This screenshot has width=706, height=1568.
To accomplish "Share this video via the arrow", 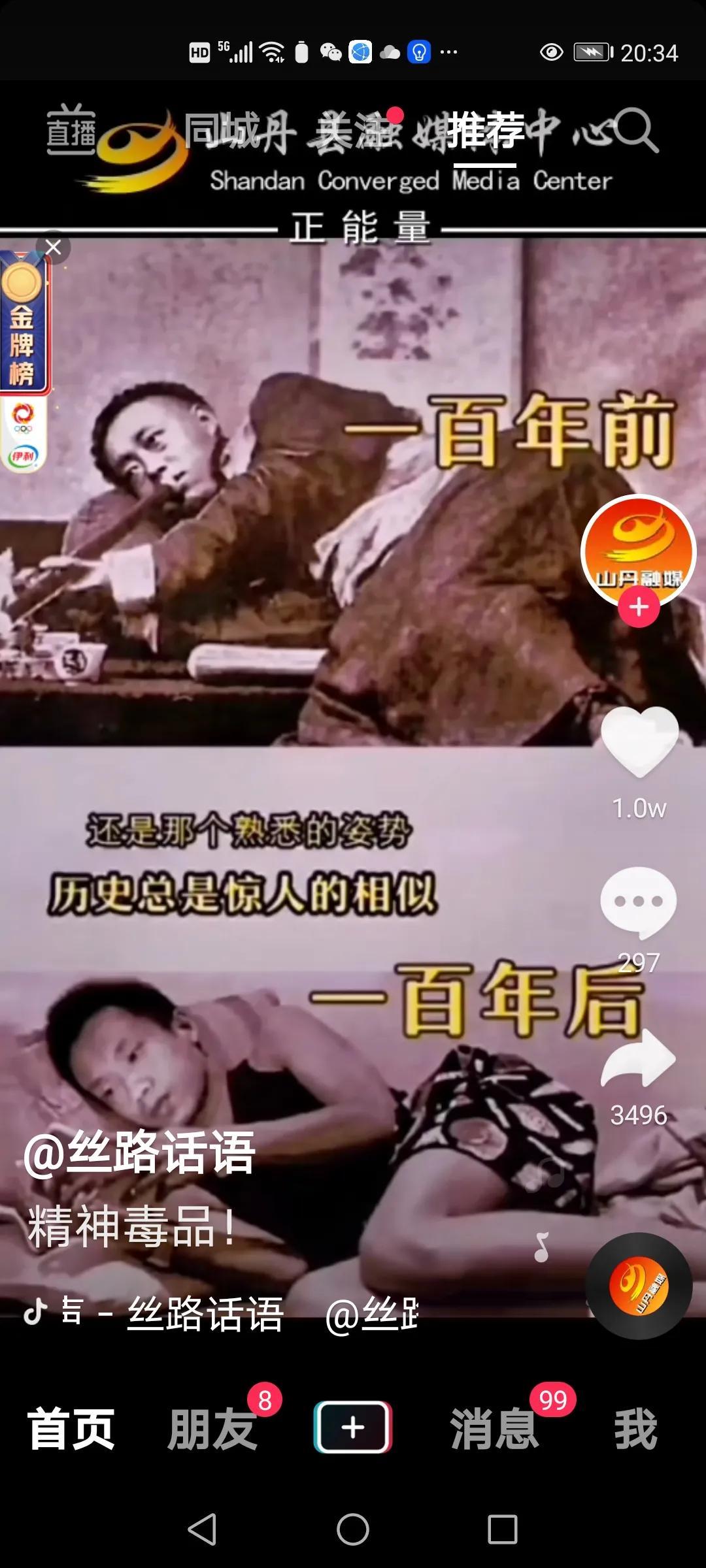I will point(639,1060).
